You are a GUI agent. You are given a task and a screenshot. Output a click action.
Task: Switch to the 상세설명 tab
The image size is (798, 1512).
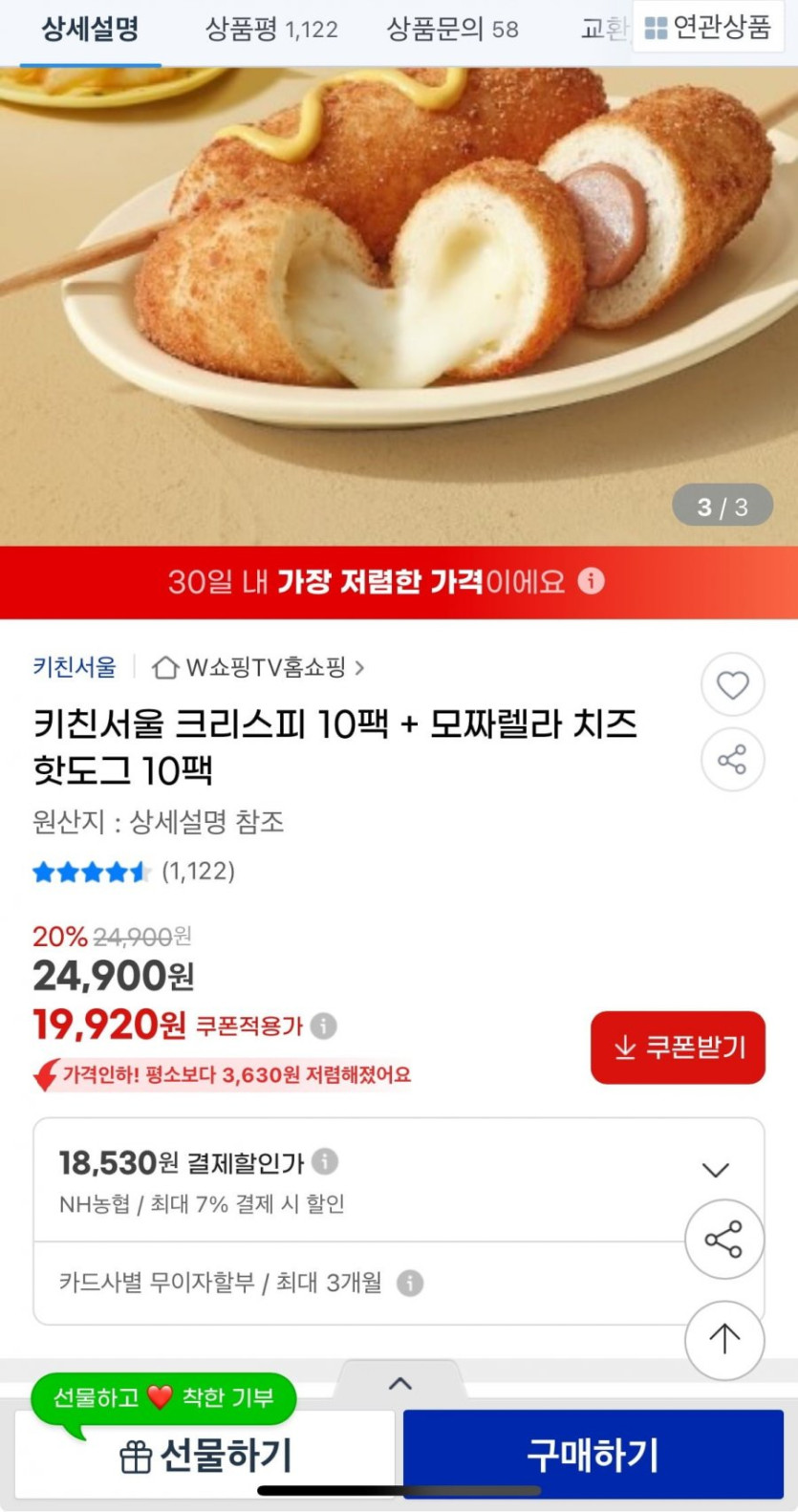click(90, 30)
